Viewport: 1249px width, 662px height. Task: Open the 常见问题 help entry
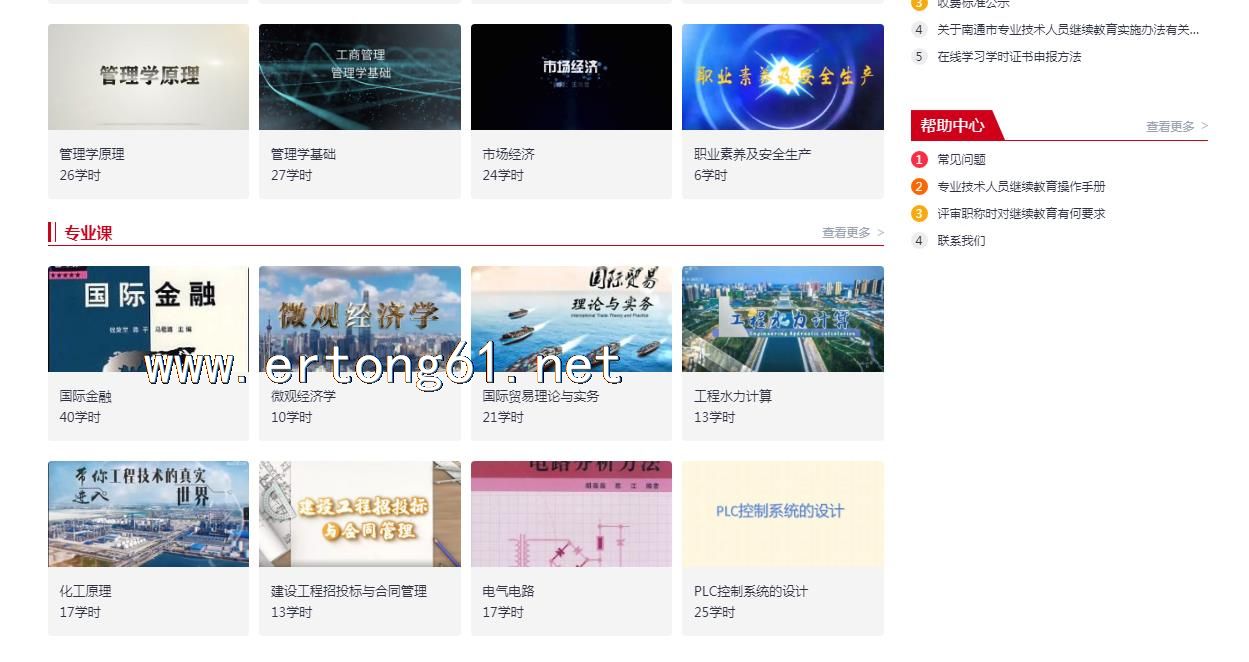pos(961,160)
